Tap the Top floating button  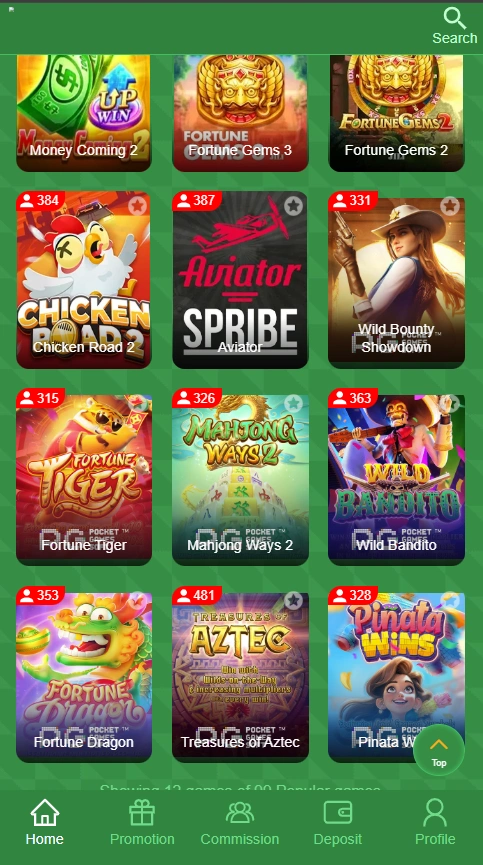tap(439, 750)
